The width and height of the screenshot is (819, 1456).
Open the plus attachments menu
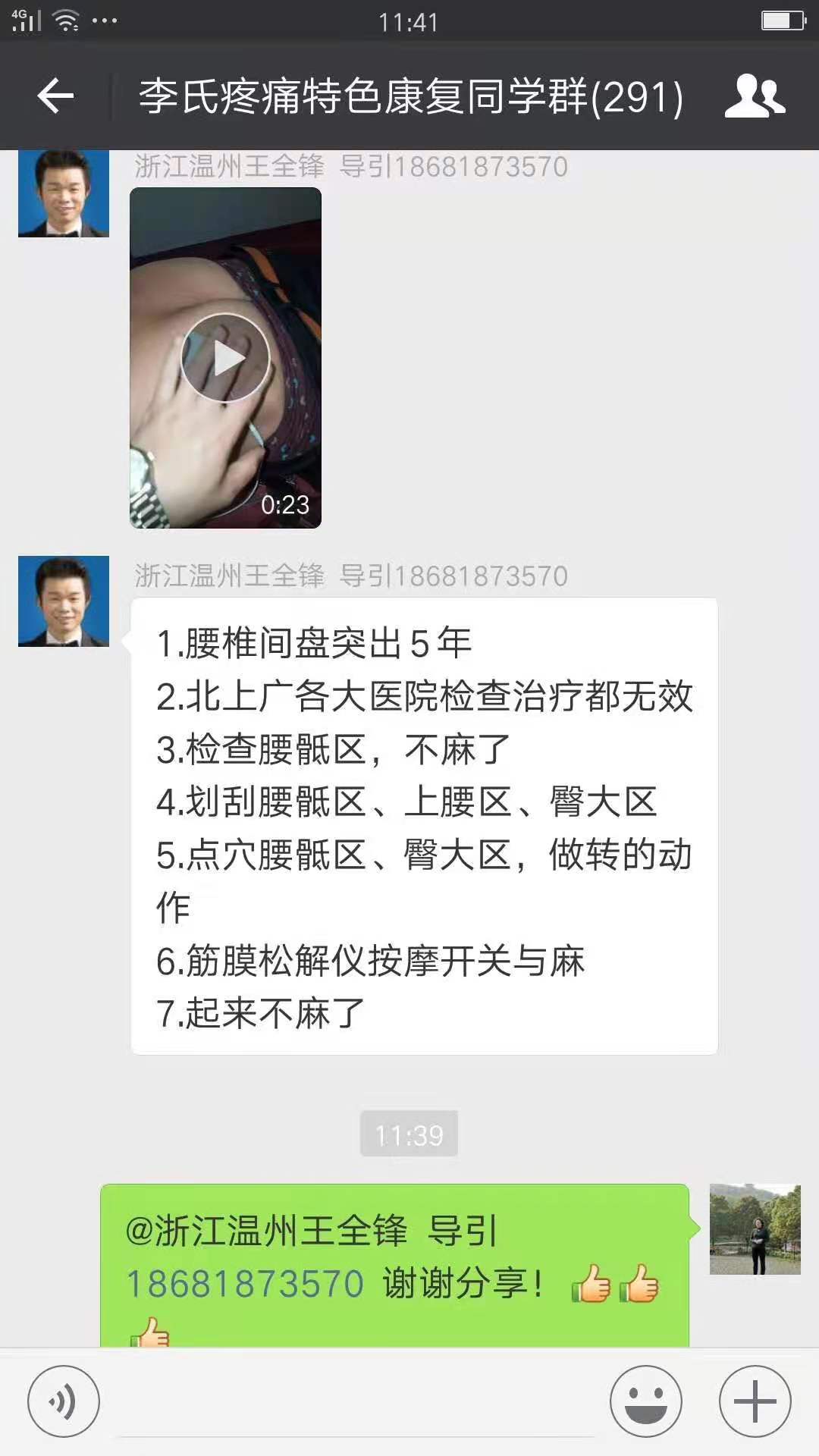755,1401
